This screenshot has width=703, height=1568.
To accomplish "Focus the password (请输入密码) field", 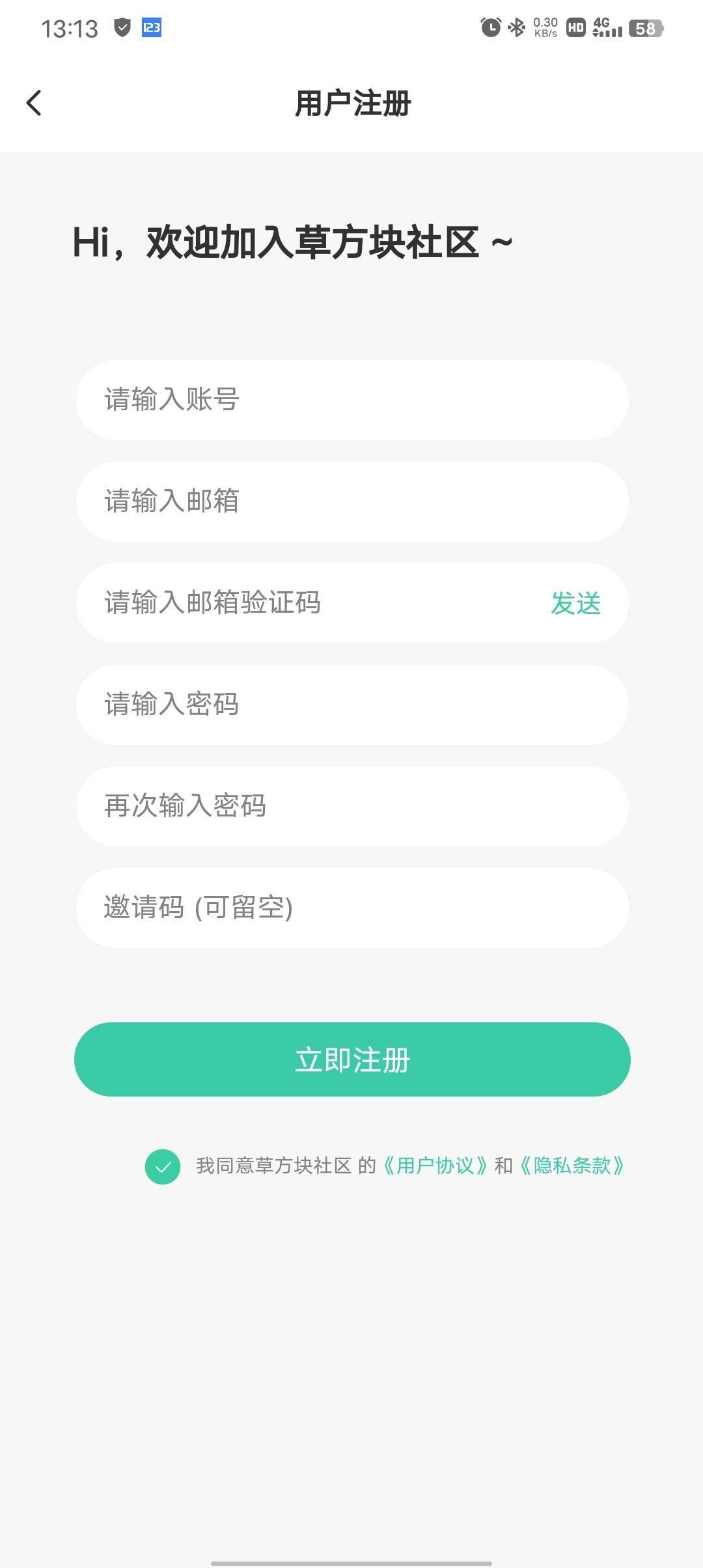I will [x=351, y=705].
